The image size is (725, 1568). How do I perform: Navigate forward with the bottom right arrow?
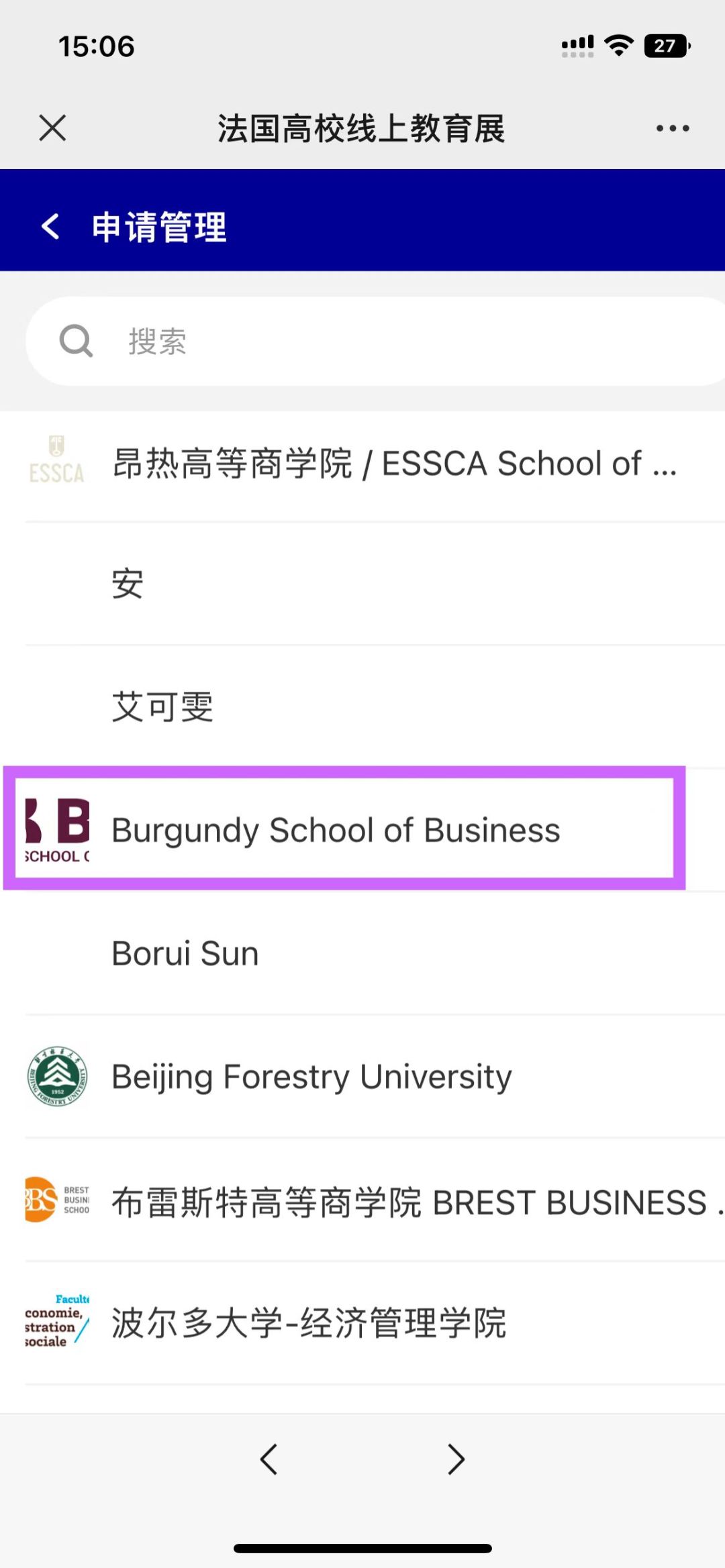tap(456, 1459)
